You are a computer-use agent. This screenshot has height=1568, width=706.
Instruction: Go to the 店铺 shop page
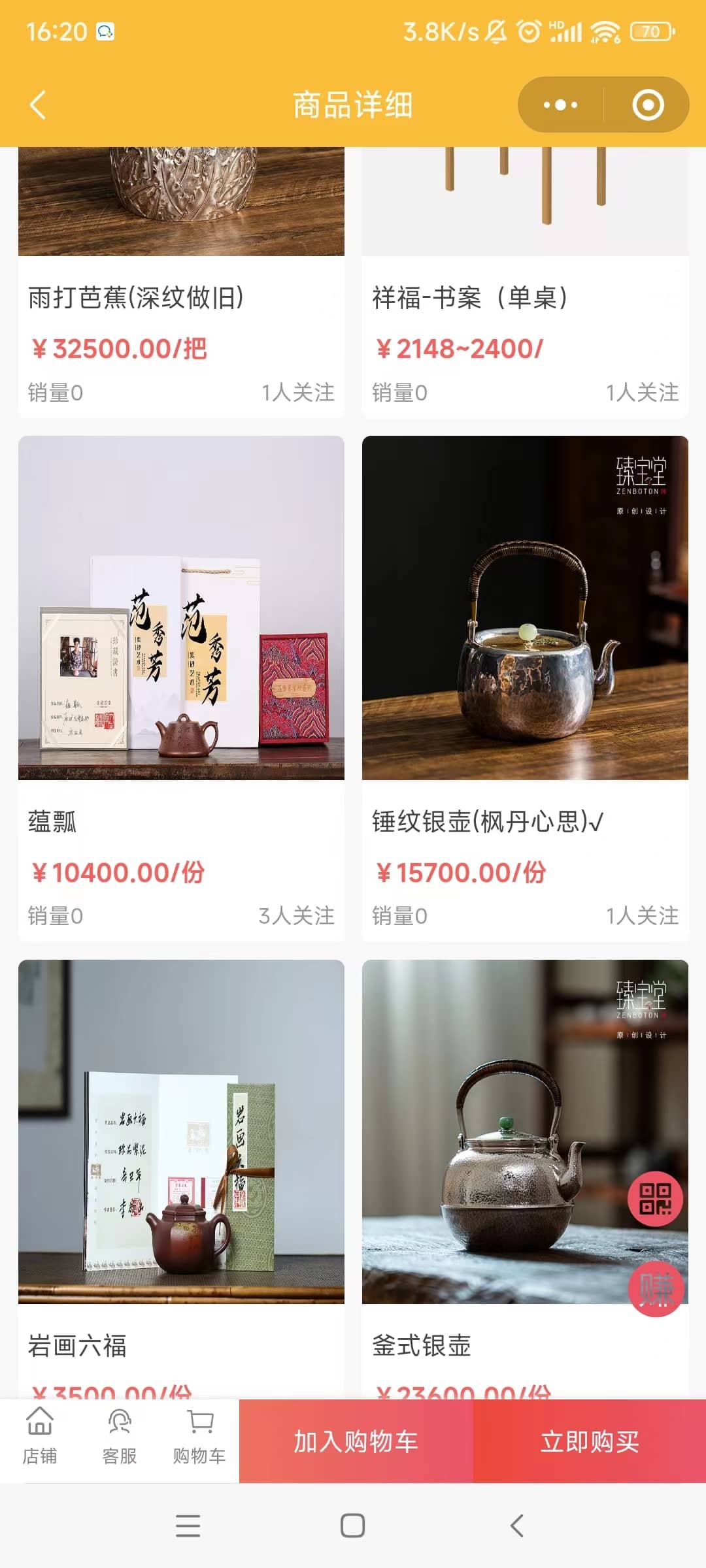tap(40, 1441)
